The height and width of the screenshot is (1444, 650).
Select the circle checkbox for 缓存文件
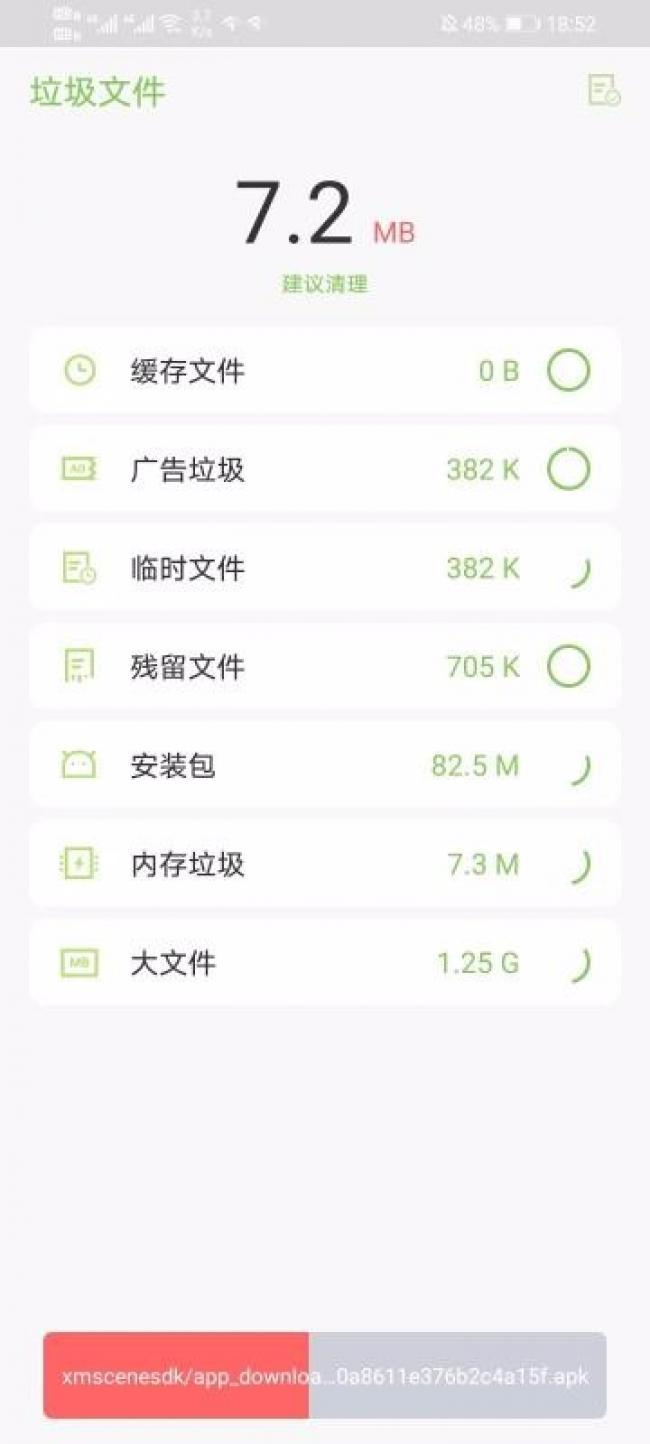[x=568, y=371]
